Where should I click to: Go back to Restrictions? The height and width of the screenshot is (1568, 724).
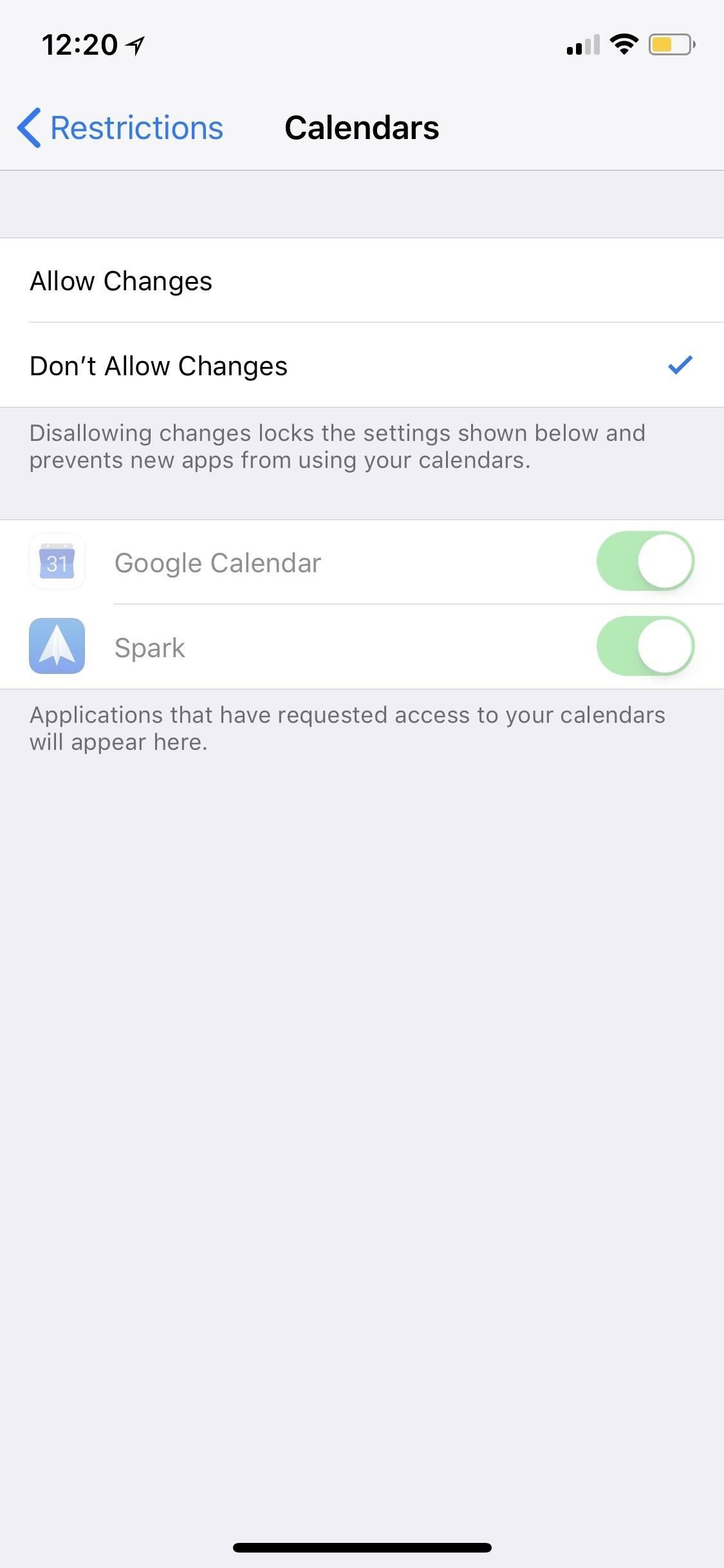pos(120,127)
